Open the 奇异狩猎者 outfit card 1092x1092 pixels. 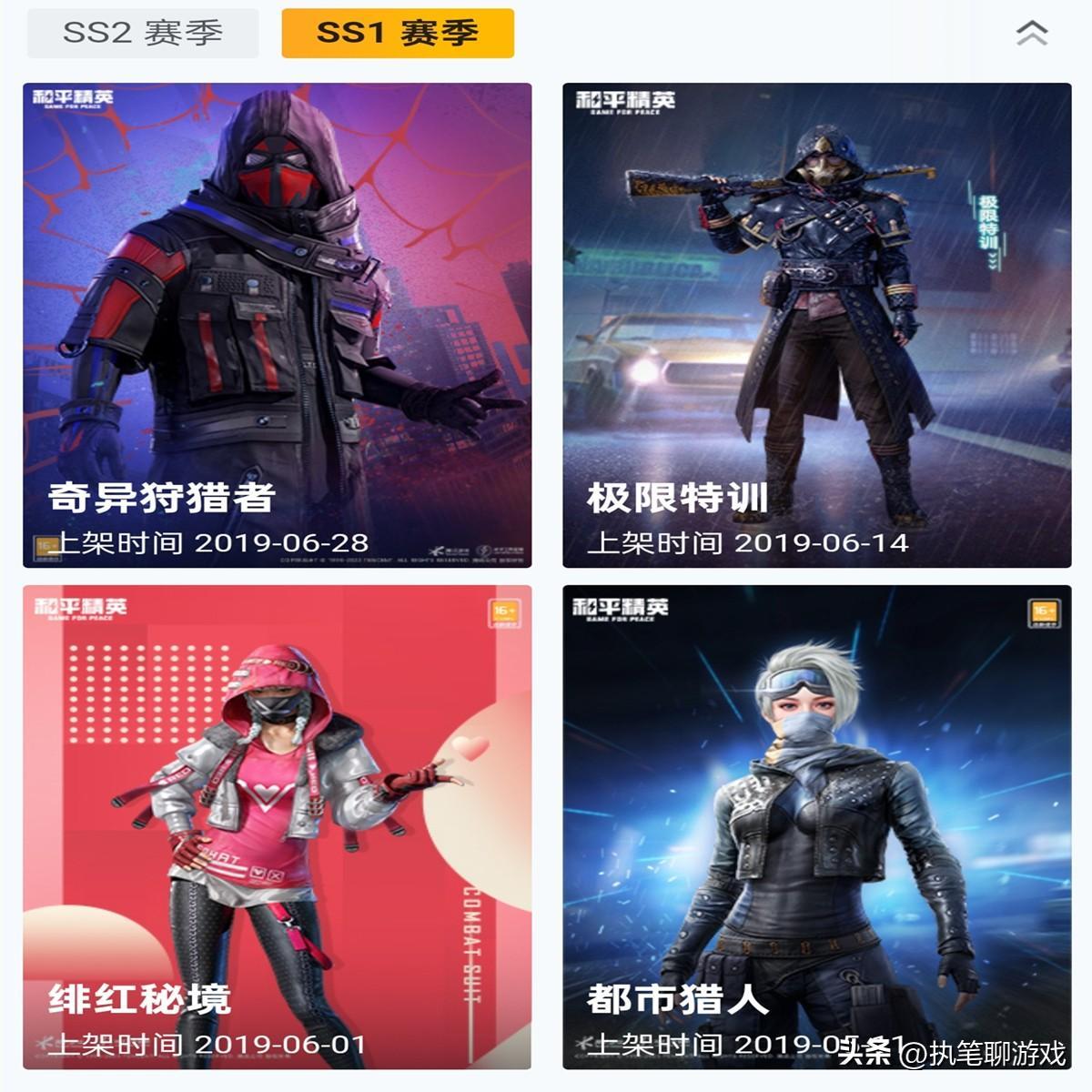[278, 325]
